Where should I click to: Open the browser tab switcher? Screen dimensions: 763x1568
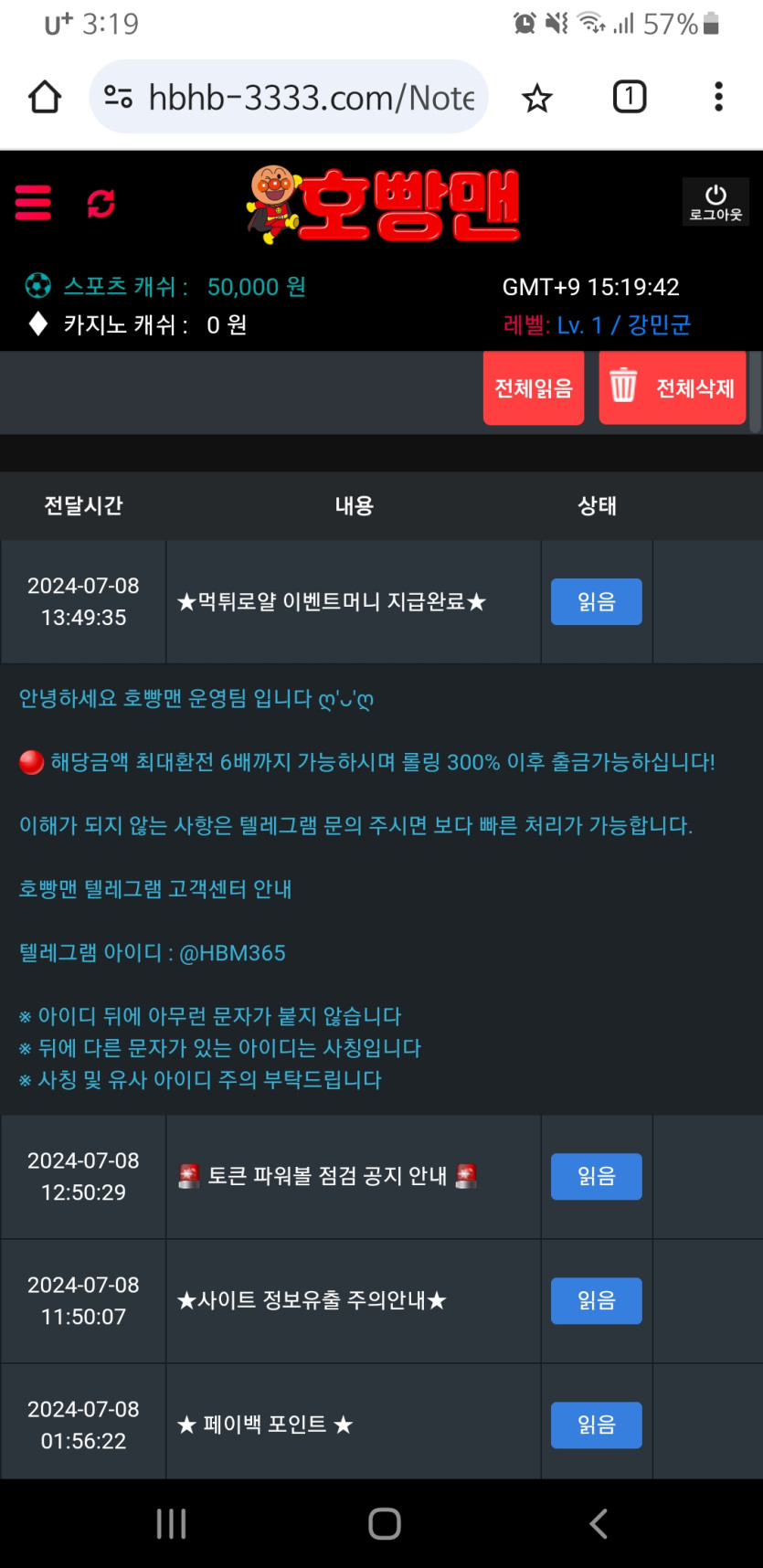coord(629,97)
